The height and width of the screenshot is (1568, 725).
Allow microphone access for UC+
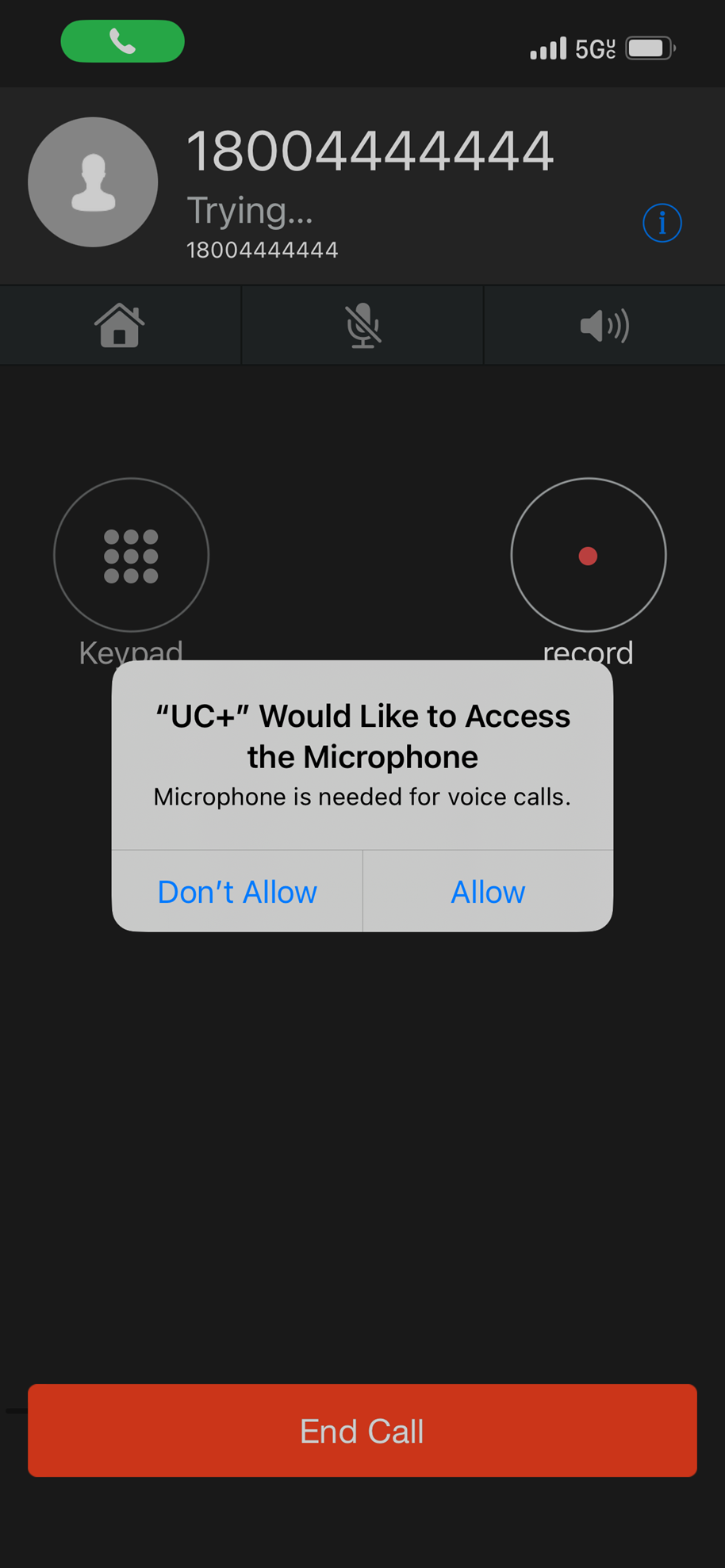pos(487,892)
